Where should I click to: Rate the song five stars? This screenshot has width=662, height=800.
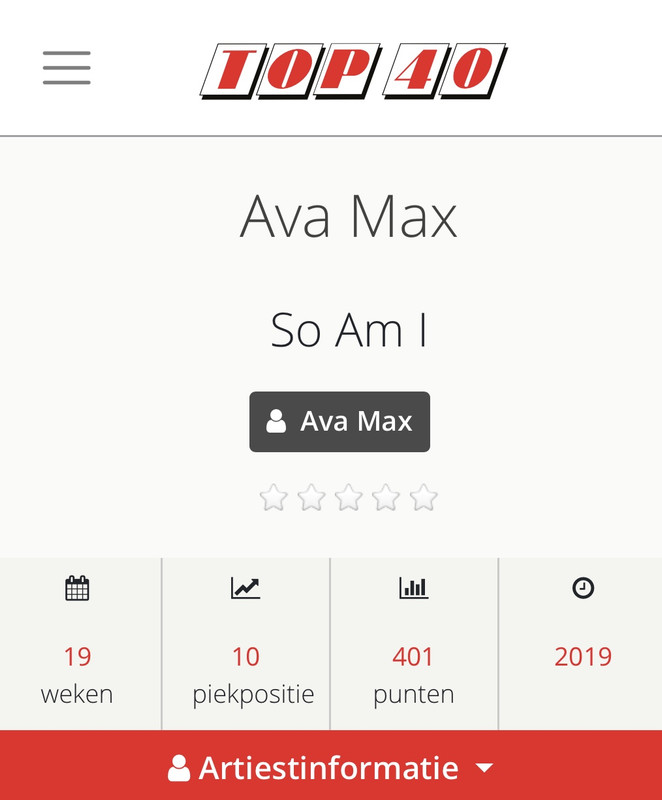[x=424, y=497]
